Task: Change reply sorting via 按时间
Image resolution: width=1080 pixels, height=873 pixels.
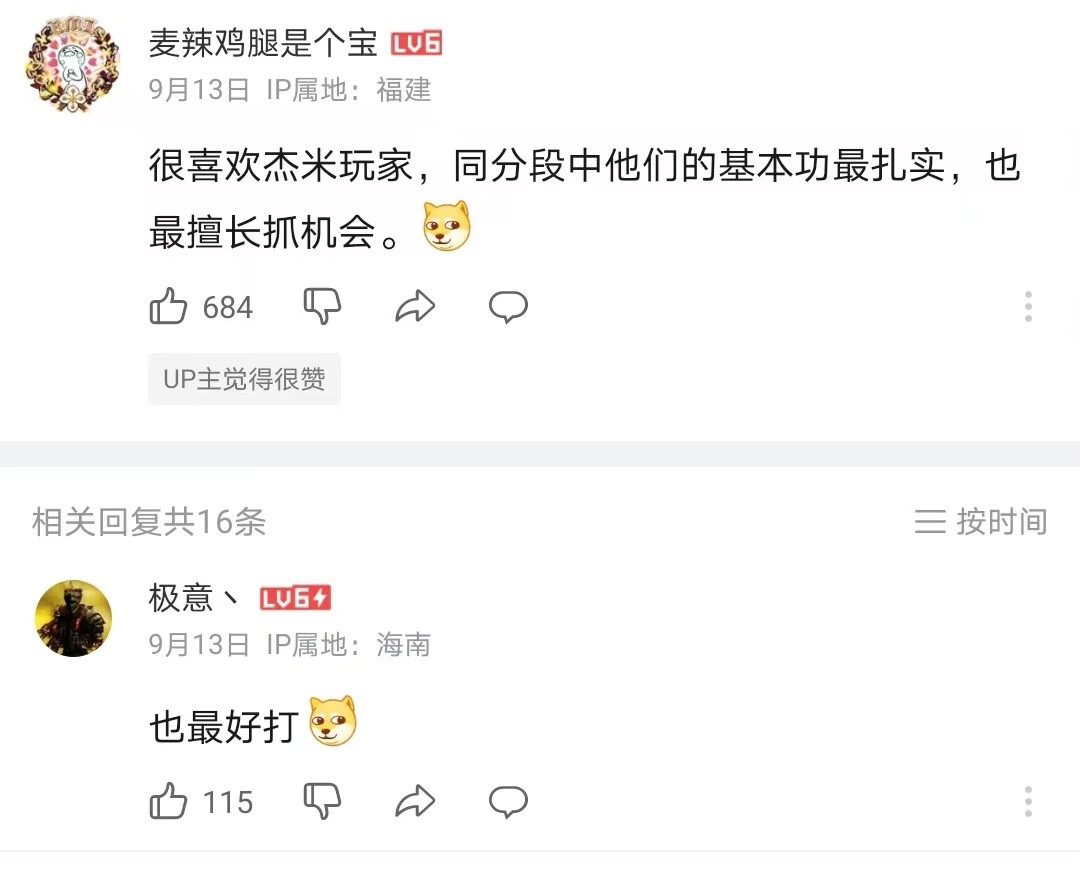Action: point(981,521)
